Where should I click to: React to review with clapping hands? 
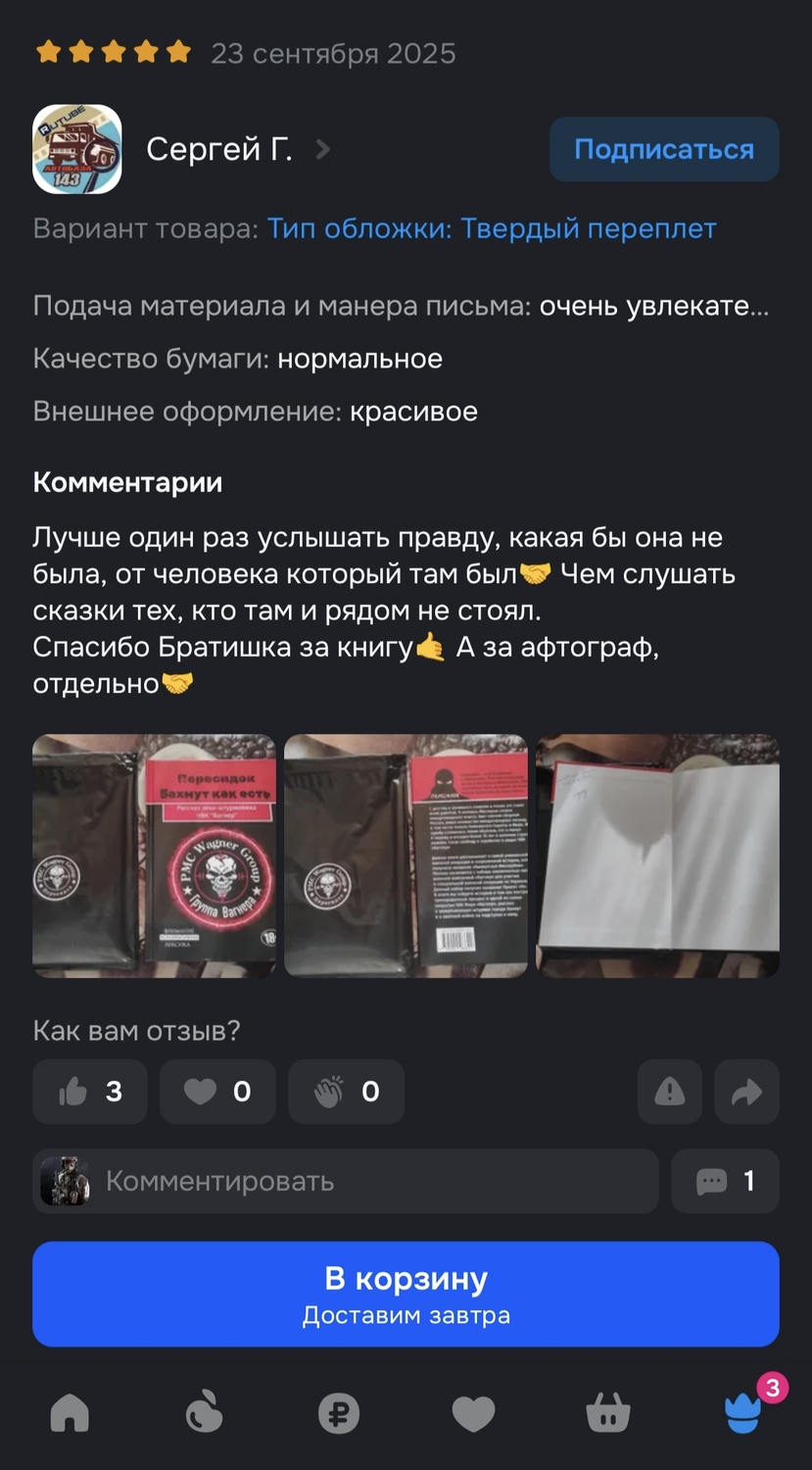tap(346, 1091)
